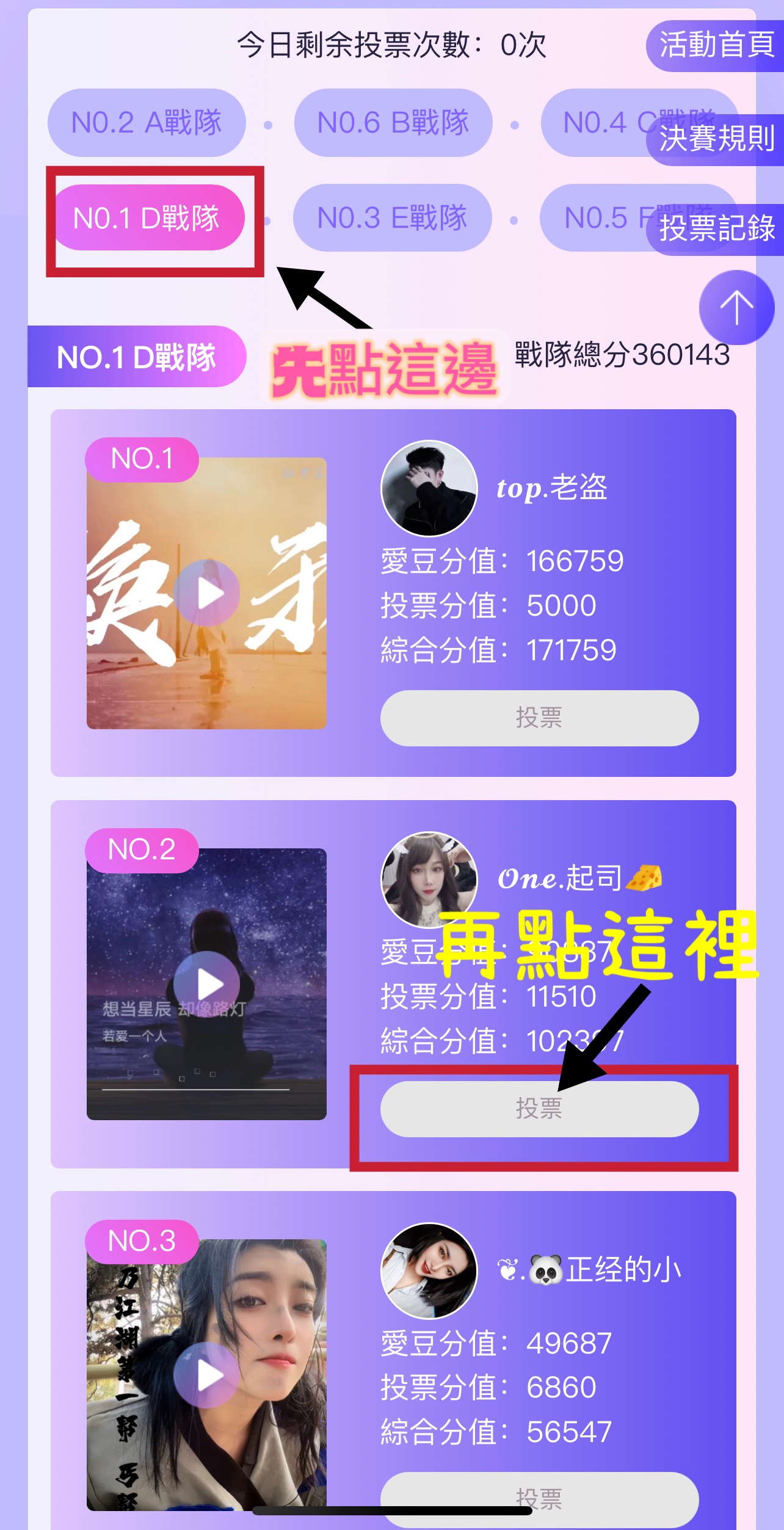Switch to the N0.6 B戰隊 team chip
Viewport: 784px width, 1530px height.
(x=393, y=123)
